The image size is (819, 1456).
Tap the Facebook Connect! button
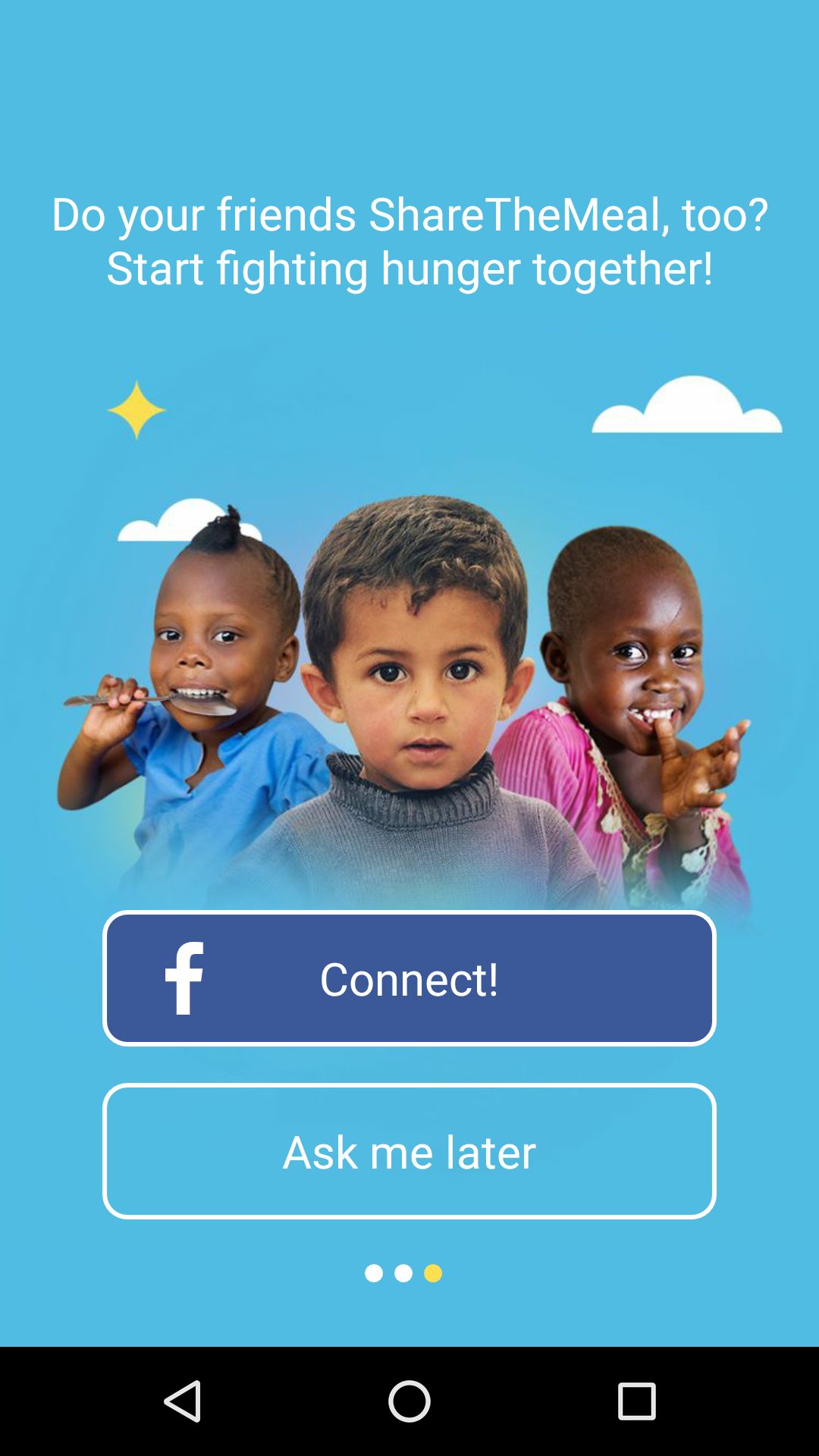click(409, 978)
